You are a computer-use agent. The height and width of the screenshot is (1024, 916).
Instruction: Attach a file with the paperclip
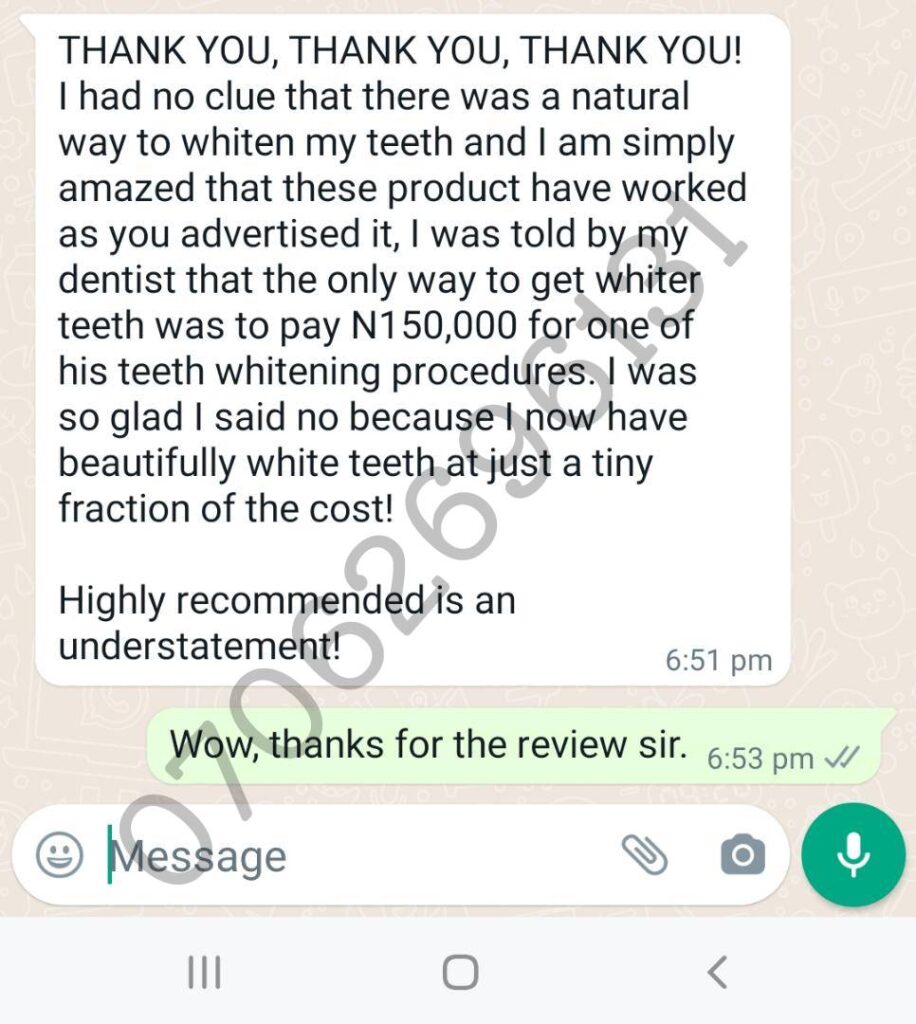click(x=645, y=855)
